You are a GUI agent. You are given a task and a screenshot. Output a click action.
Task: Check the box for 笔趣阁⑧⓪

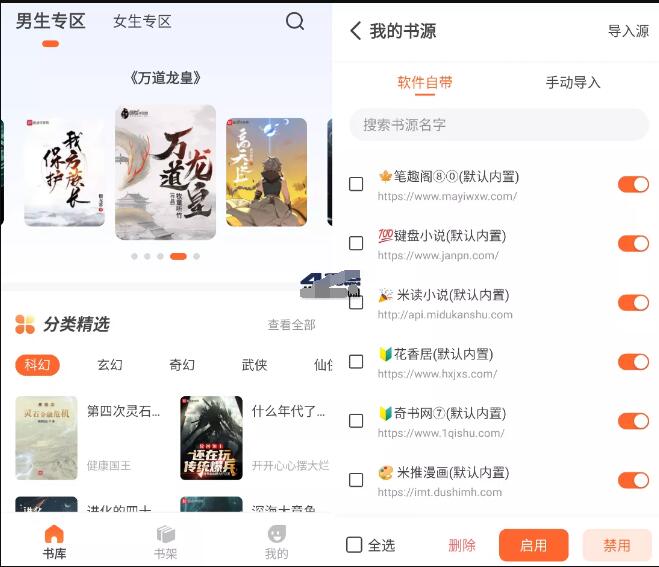pos(356,184)
